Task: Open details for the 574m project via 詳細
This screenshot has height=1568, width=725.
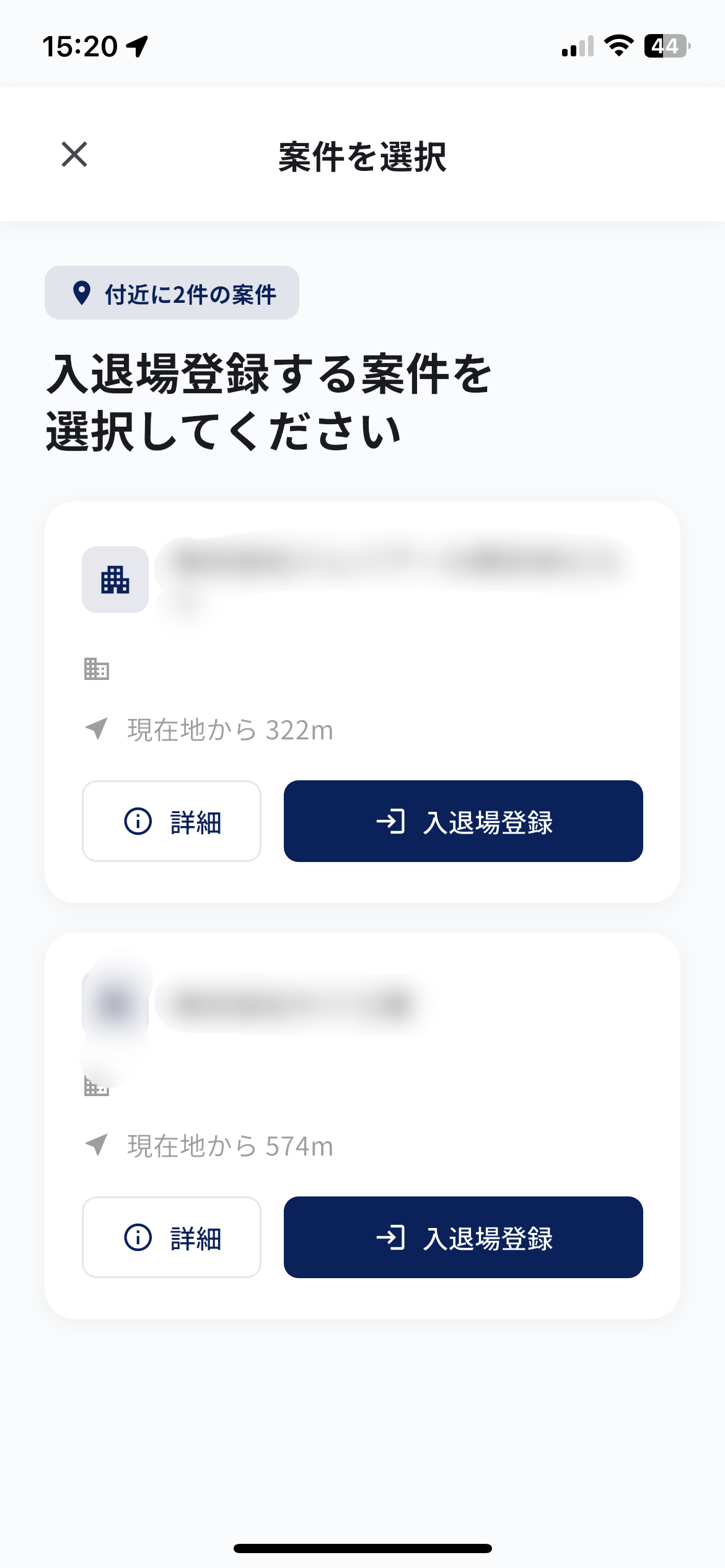Action: pyautogui.click(x=172, y=1238)
